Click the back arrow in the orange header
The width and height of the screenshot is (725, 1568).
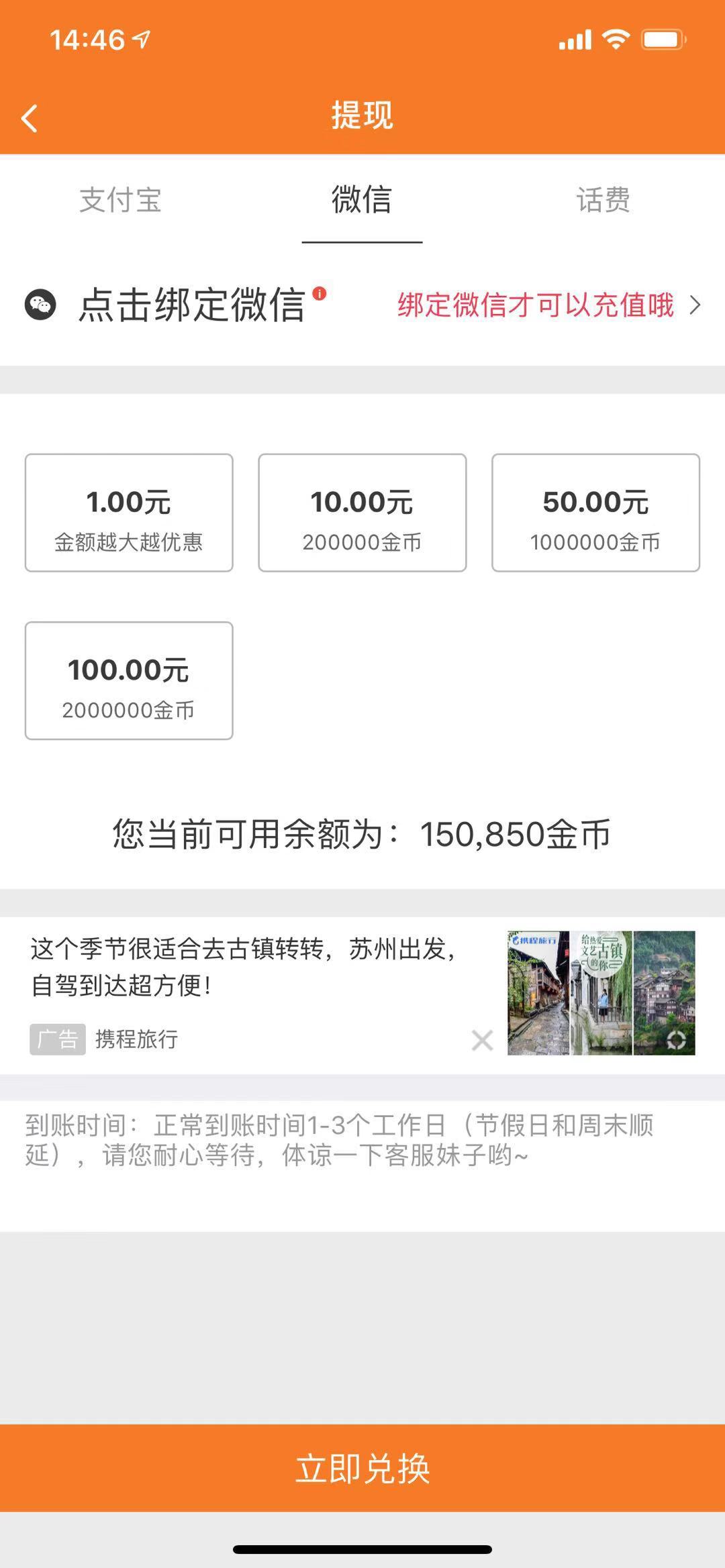coord(30,117)
